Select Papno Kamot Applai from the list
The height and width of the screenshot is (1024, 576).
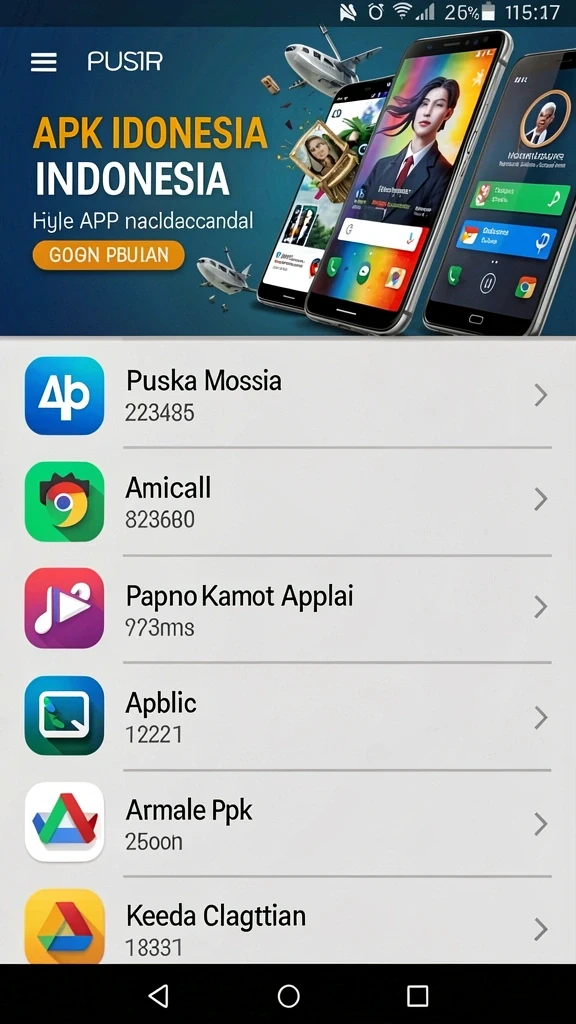tap(288, 609)
